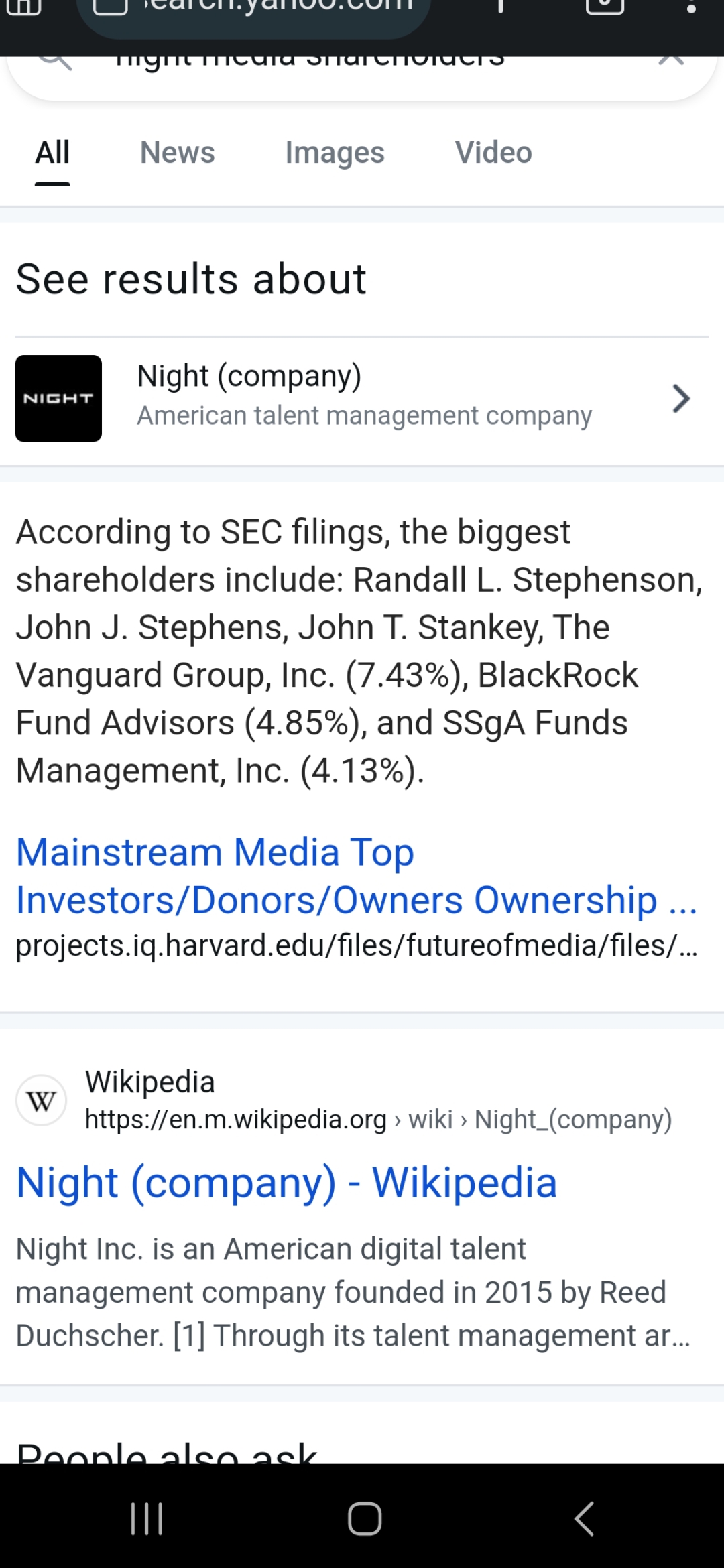Switch to the News tab
The height and width of the screenshot is (1568, 724).
(x=177, y=153)
